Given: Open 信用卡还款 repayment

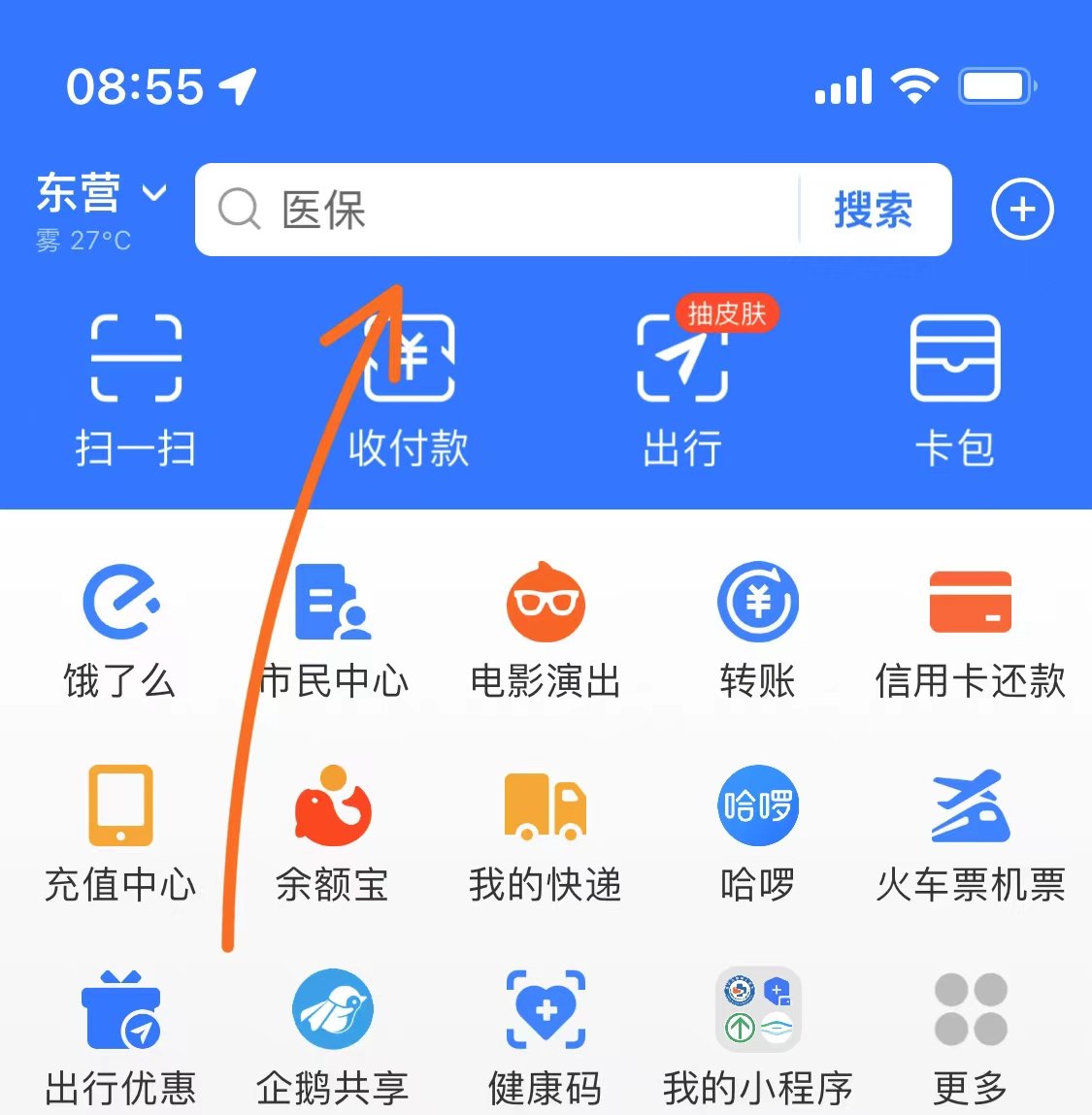Looking at the screenshot, I should 971,631.
